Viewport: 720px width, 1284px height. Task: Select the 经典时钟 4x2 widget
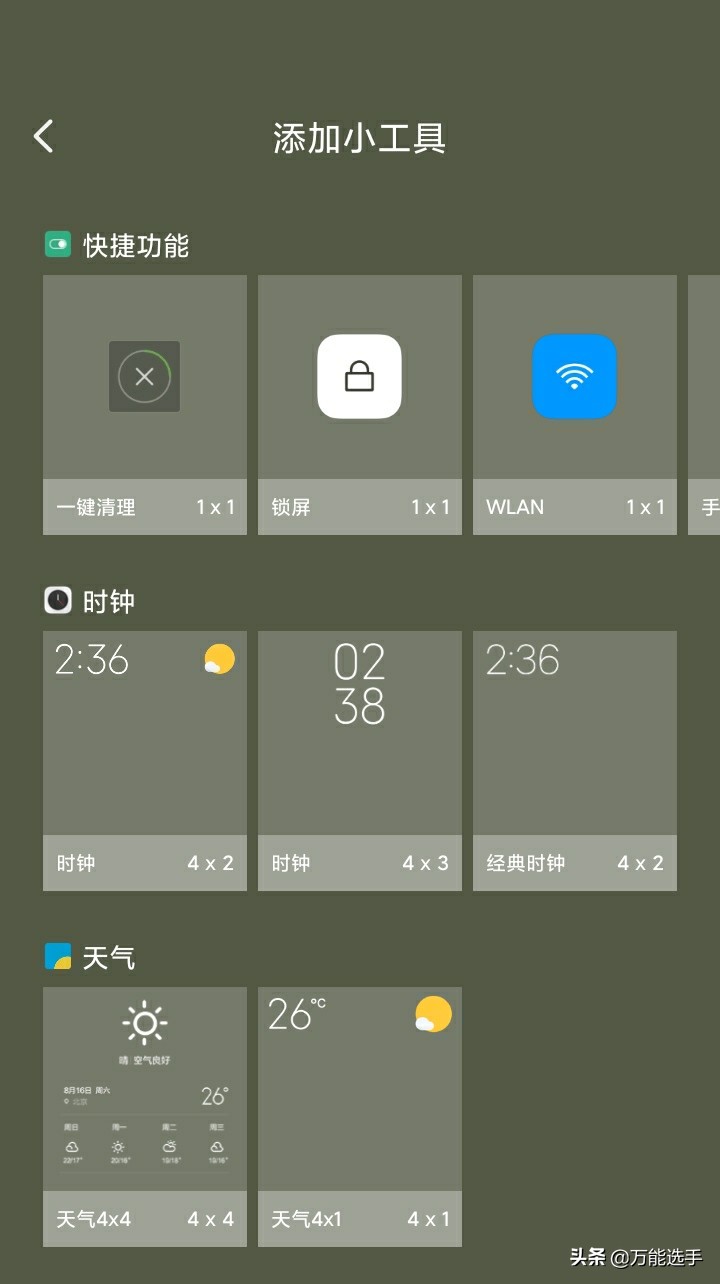575,760
